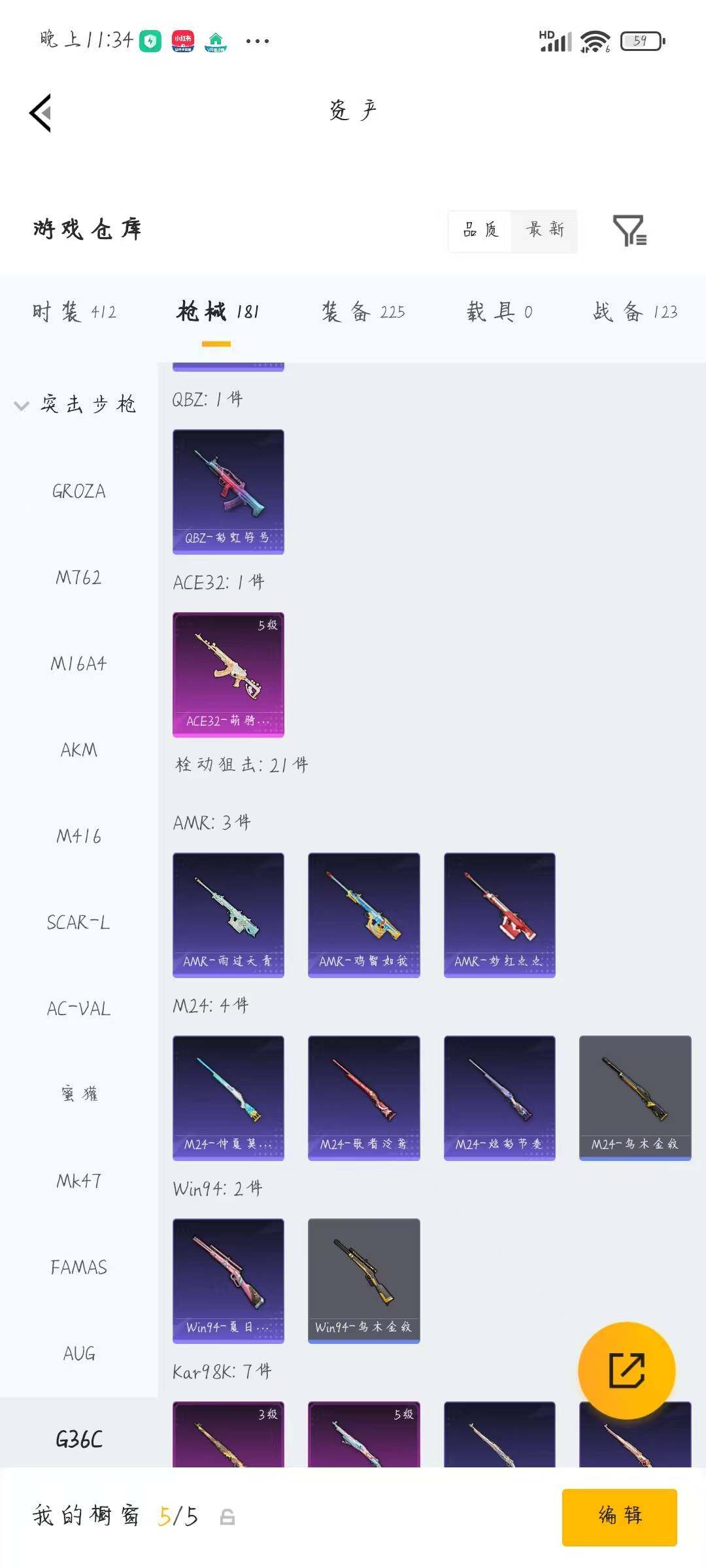Select AKM in the weapon list
Image resolution: width=706 pixels, height=1568 pixels.
pos(79,749)
